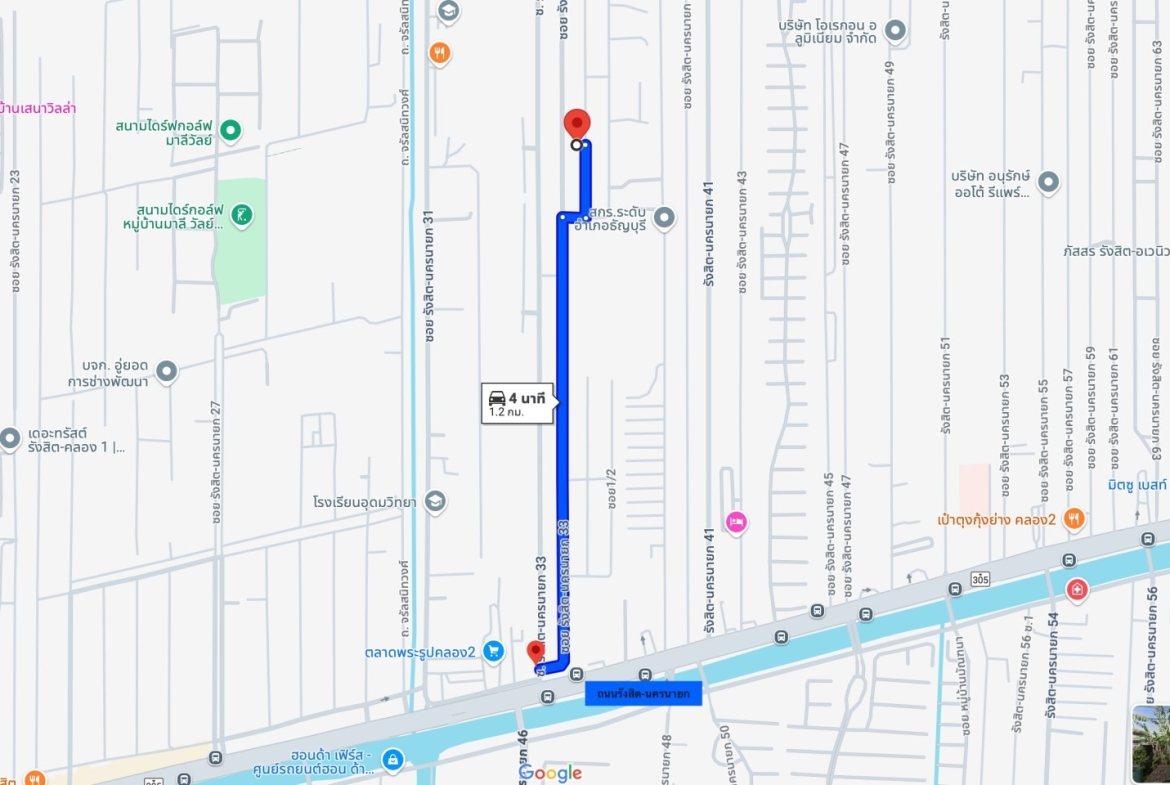Tap the ฮอนด้า เฟิร์ส shop marker
1170x785 pixels.
[x=392, y=760]
